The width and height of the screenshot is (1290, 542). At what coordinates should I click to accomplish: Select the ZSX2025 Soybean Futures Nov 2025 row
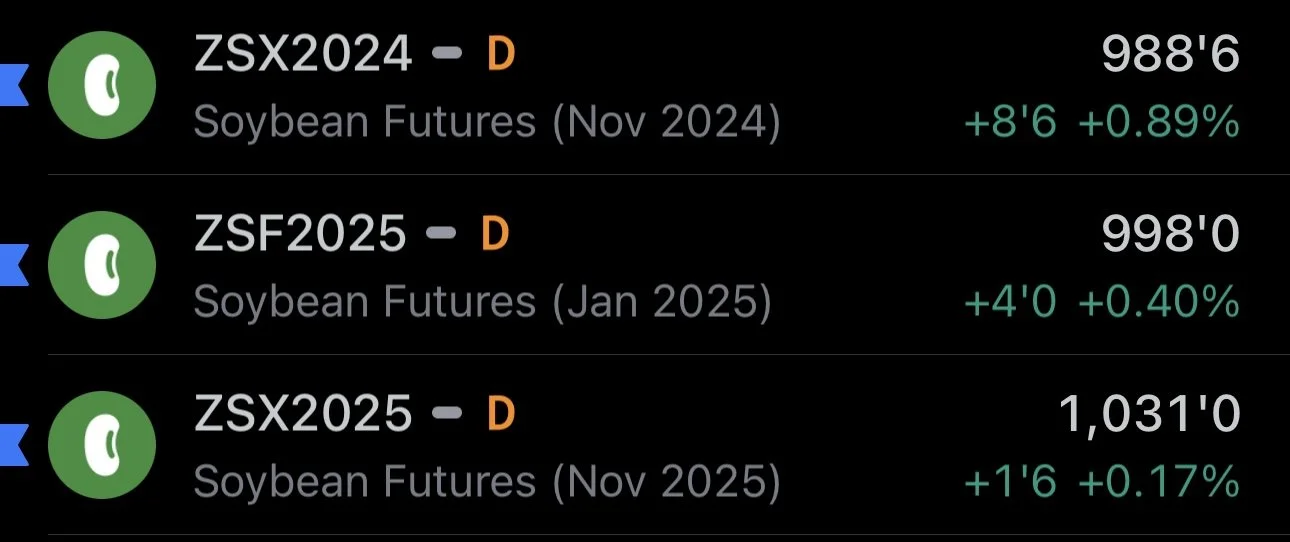(x=645, y=445)
